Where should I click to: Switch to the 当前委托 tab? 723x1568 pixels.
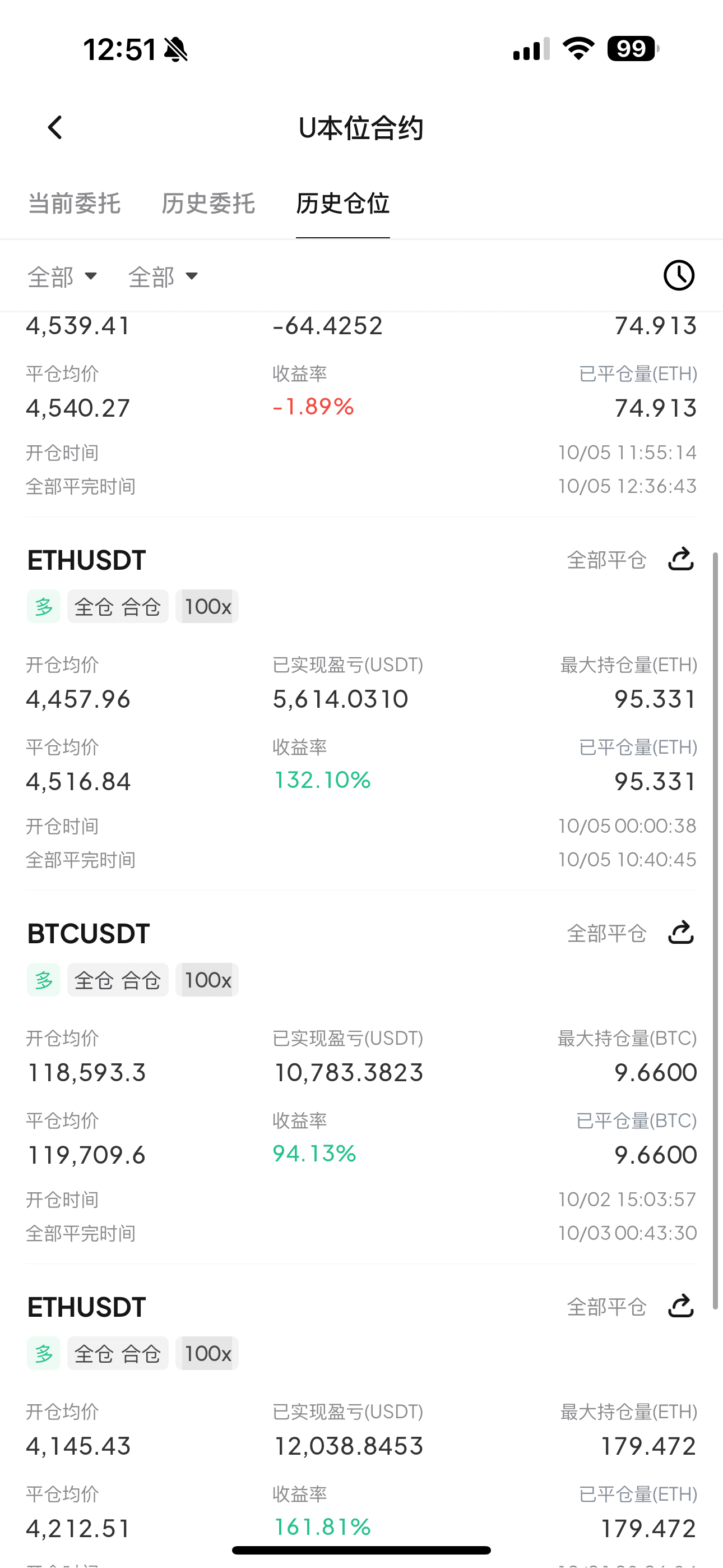point(74,204)
